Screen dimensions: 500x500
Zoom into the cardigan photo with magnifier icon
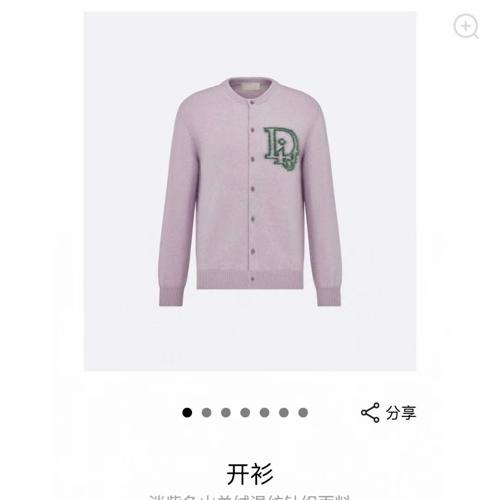tap(466, 26)
